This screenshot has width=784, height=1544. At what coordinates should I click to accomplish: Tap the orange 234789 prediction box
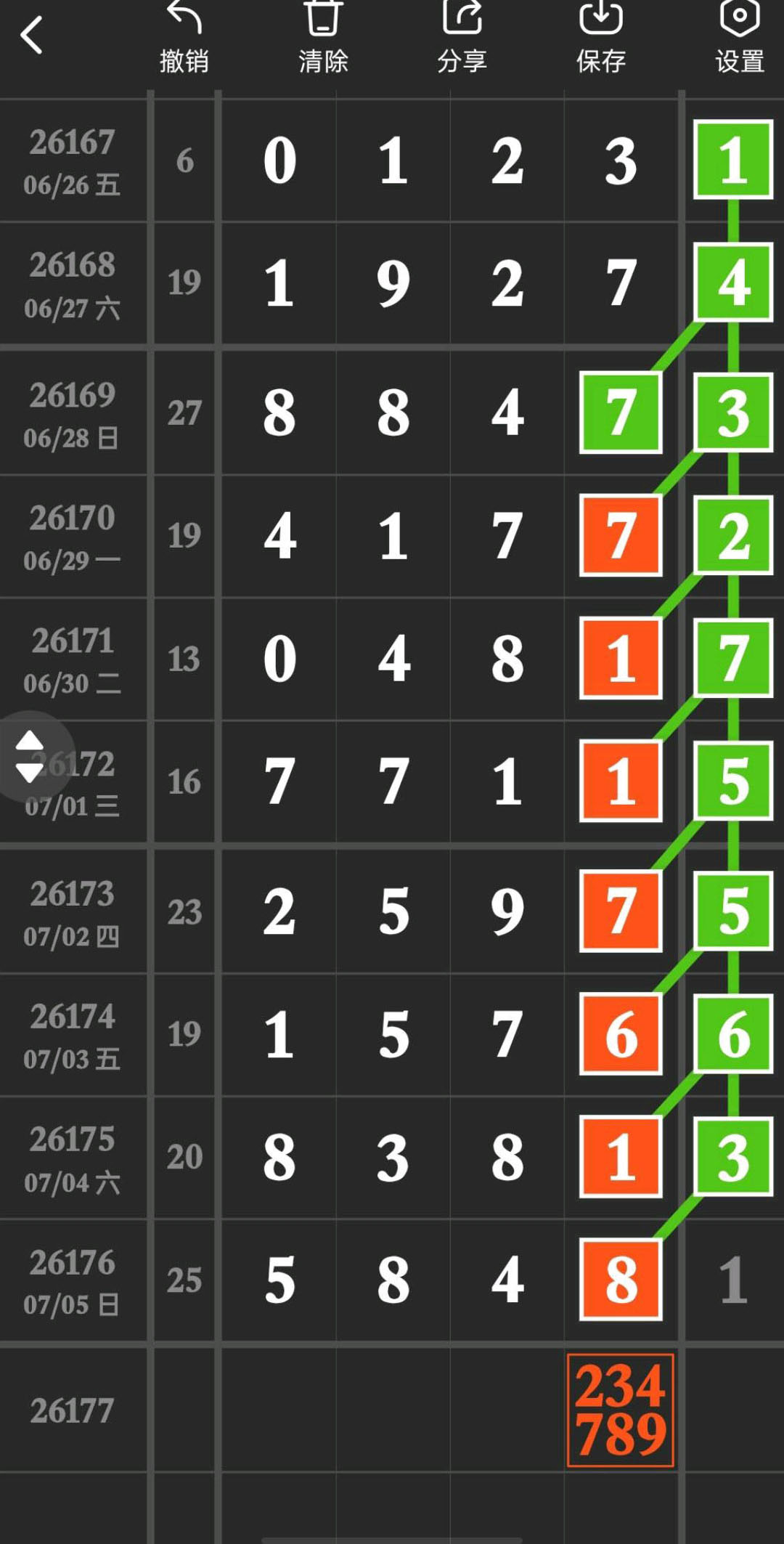[x=621, y=1410]
